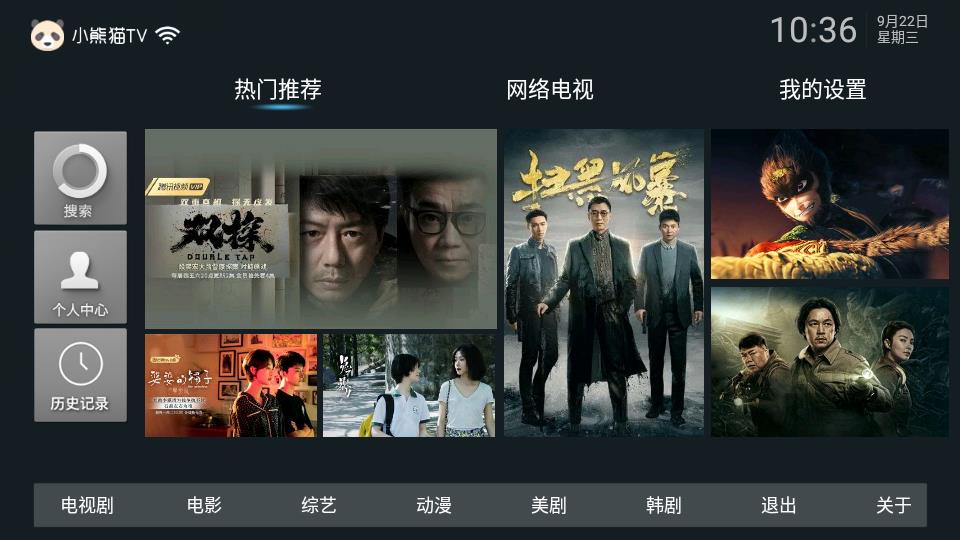Viewport: 960px width, 540px height.
Task: Browse the 电影 category
Action: pyautogui.click(x=204, y=505)
